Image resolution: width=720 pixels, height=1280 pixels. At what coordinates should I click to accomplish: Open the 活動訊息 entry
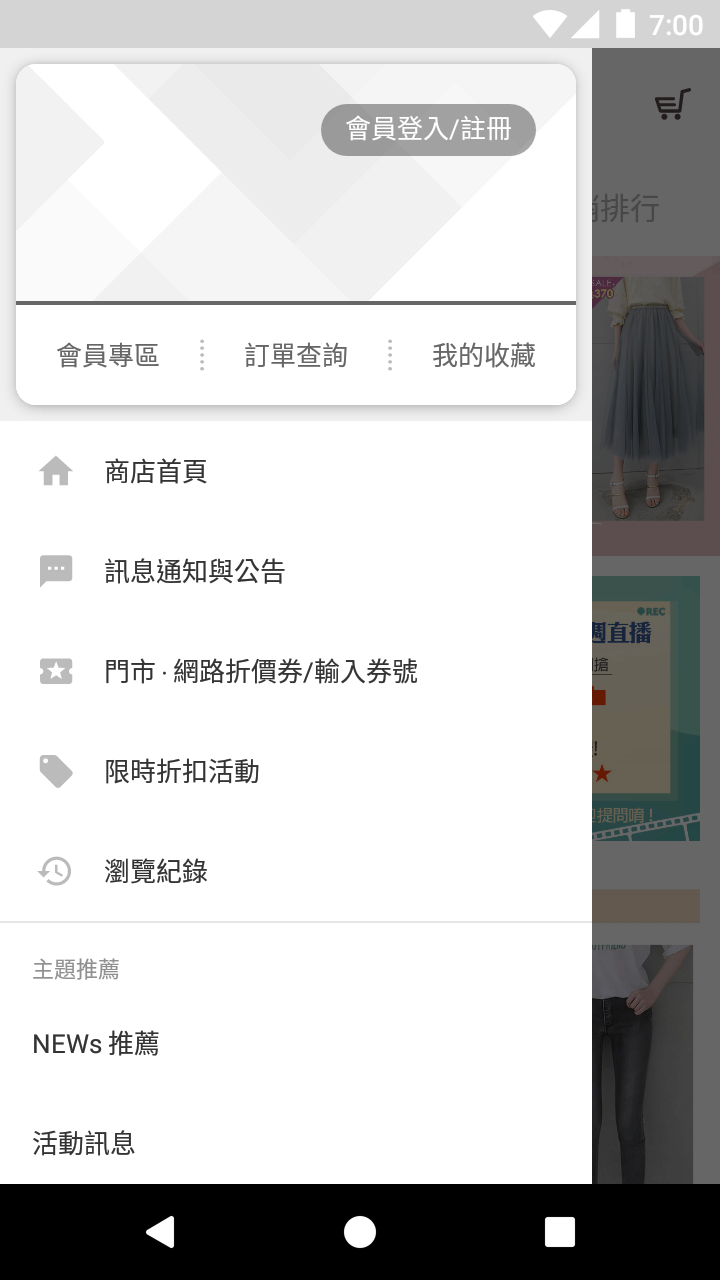click(x=83, y=1143)
